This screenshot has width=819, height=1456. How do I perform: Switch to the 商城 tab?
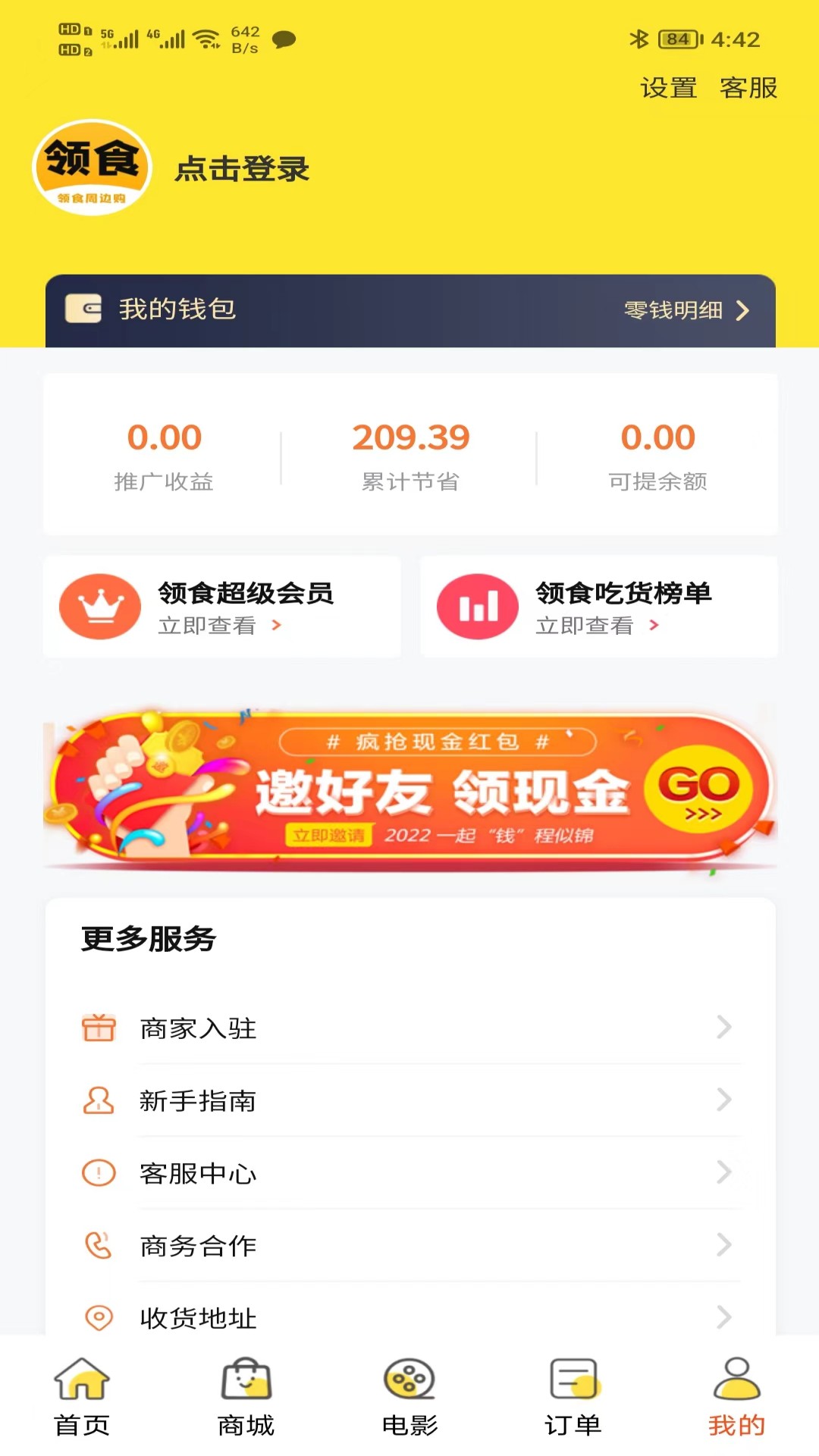coord(246,1397)
